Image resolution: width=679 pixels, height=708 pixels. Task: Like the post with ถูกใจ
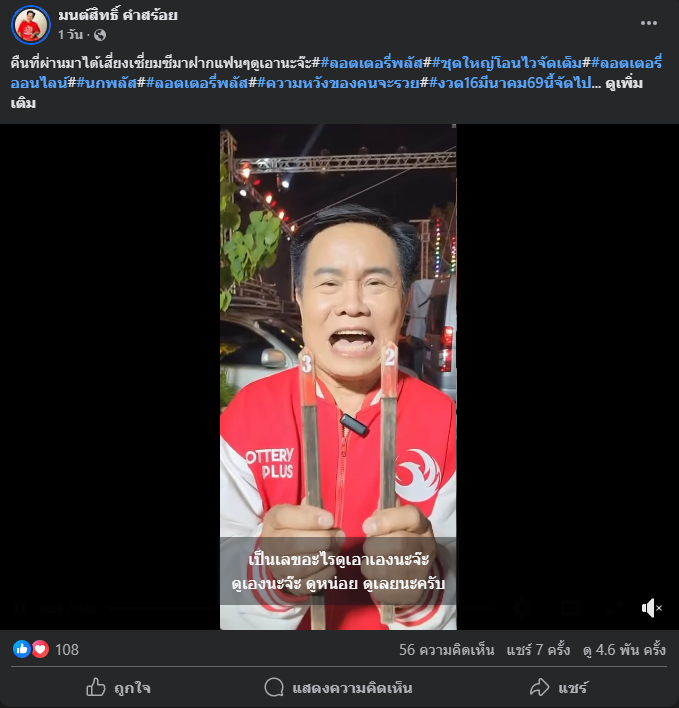pyautogui.click(x=118, y=688)
